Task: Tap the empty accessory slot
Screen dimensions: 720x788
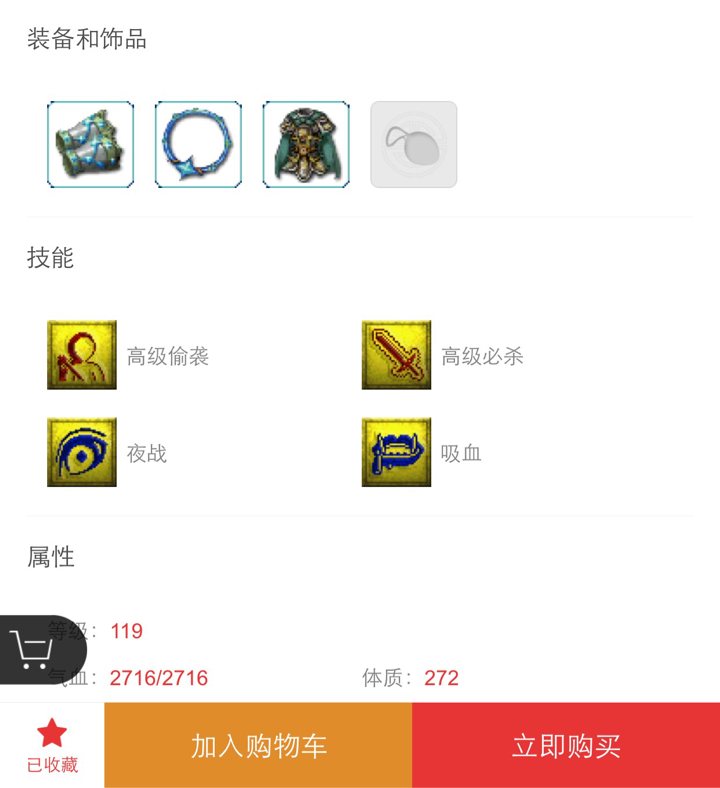Action: (414, 144)
